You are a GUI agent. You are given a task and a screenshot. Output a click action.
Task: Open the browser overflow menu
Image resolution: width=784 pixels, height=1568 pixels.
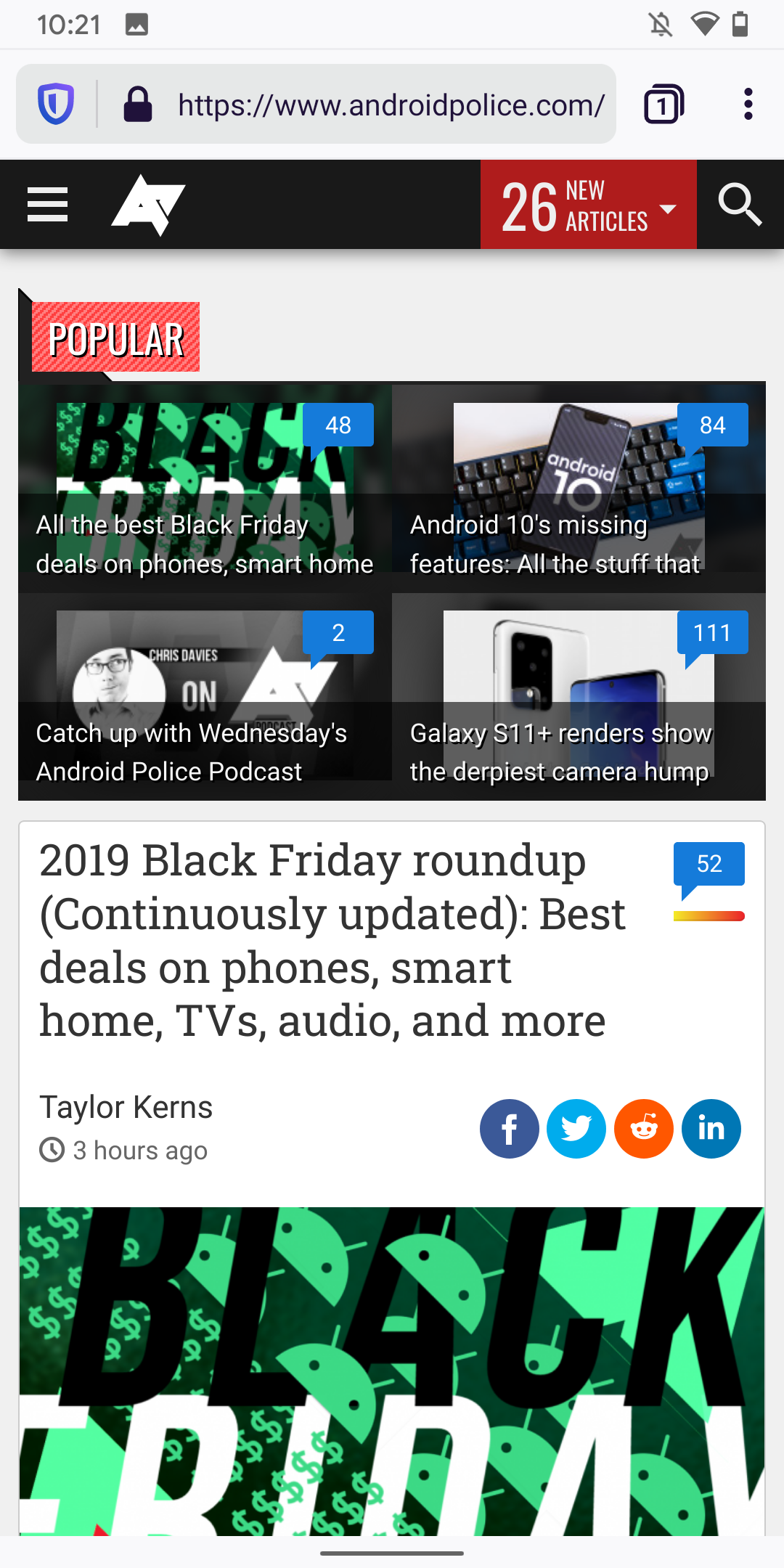tap(748, 105)
